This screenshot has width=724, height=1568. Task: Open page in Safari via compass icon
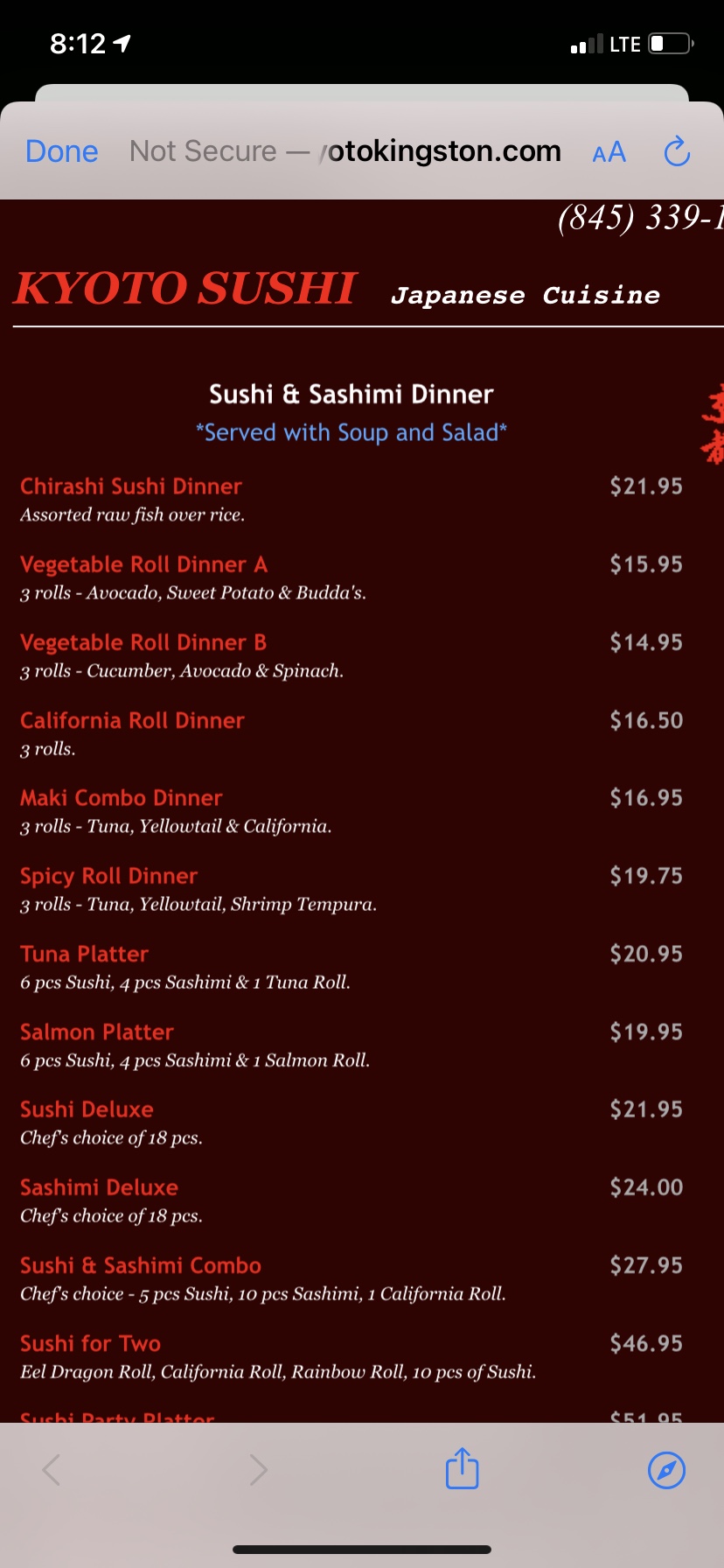(666, 1470)
